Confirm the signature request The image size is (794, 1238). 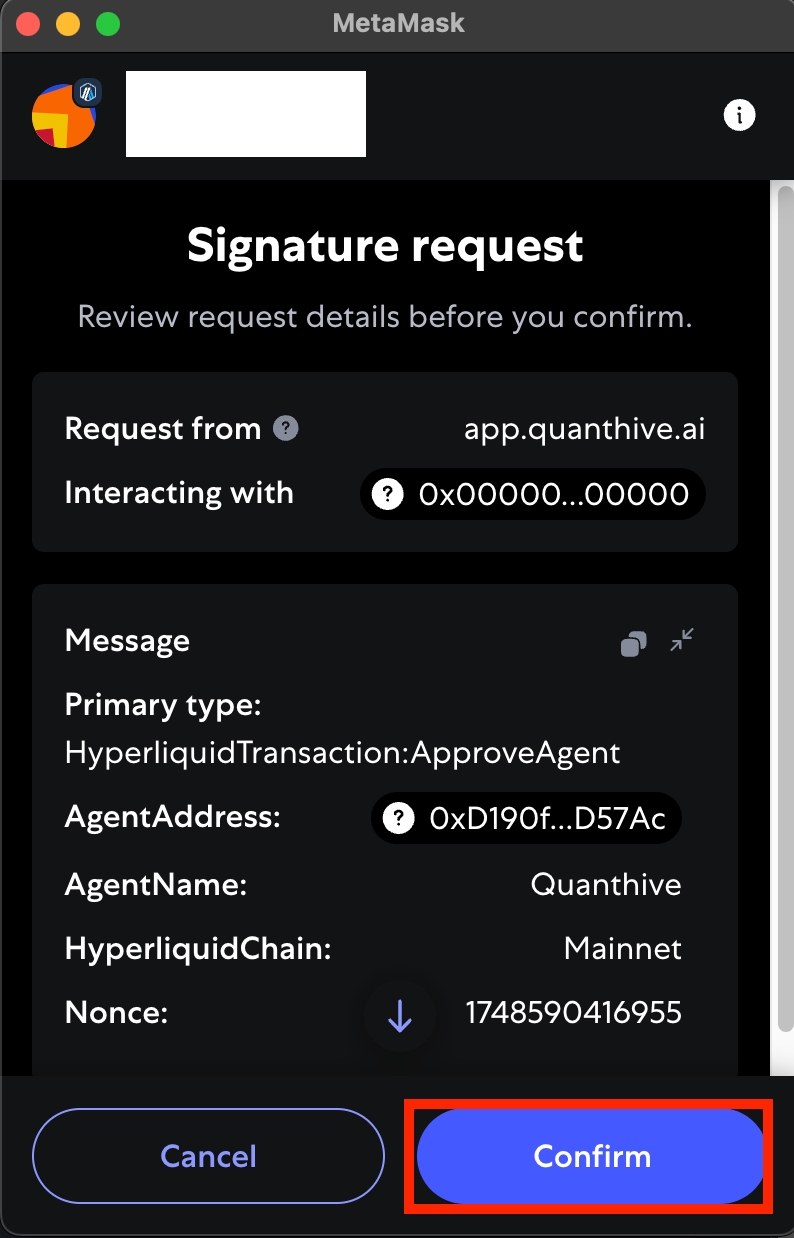[x=591, y=1156]
